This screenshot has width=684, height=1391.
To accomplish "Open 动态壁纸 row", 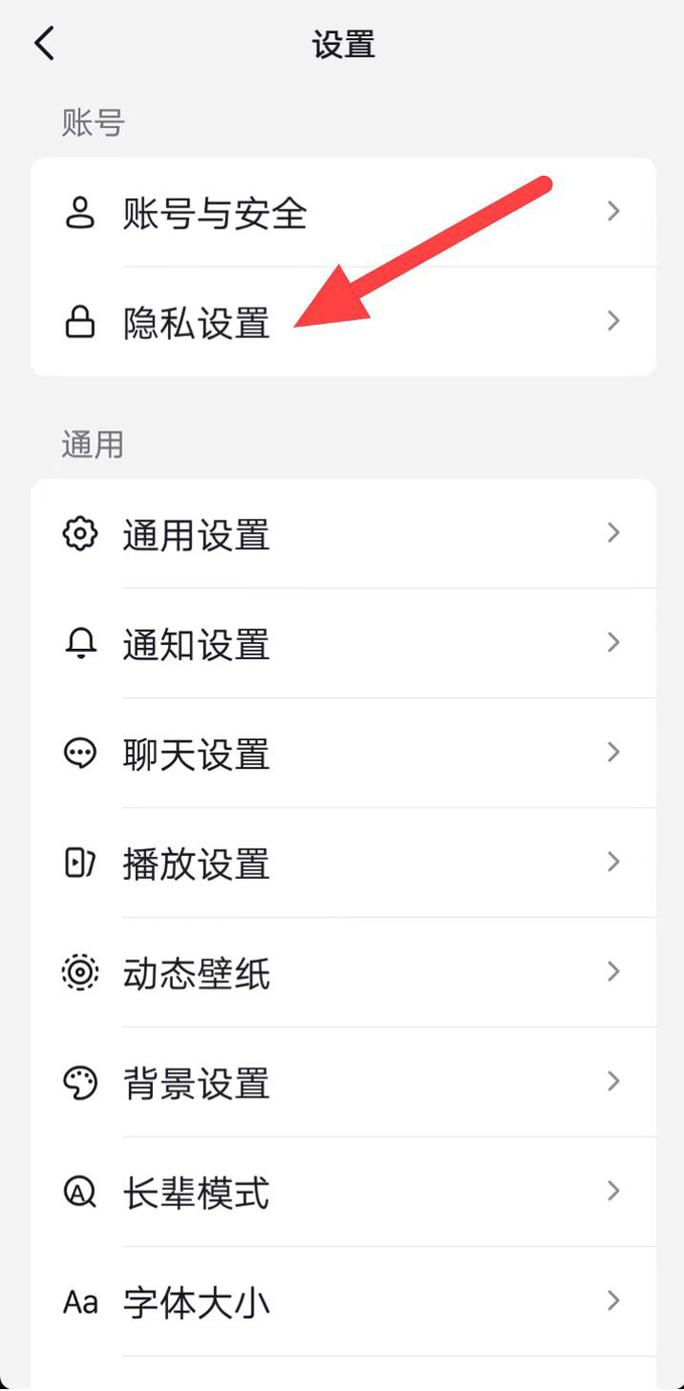I will [x=342, y=973].
